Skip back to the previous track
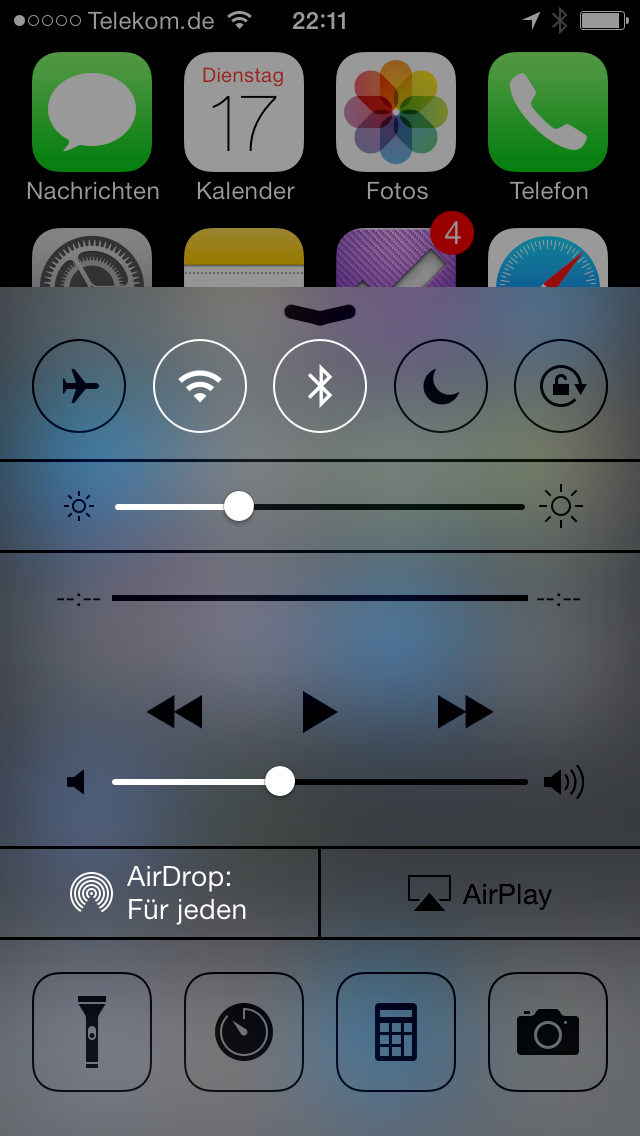Screen dimensions: 640x1136 (174, 712)
